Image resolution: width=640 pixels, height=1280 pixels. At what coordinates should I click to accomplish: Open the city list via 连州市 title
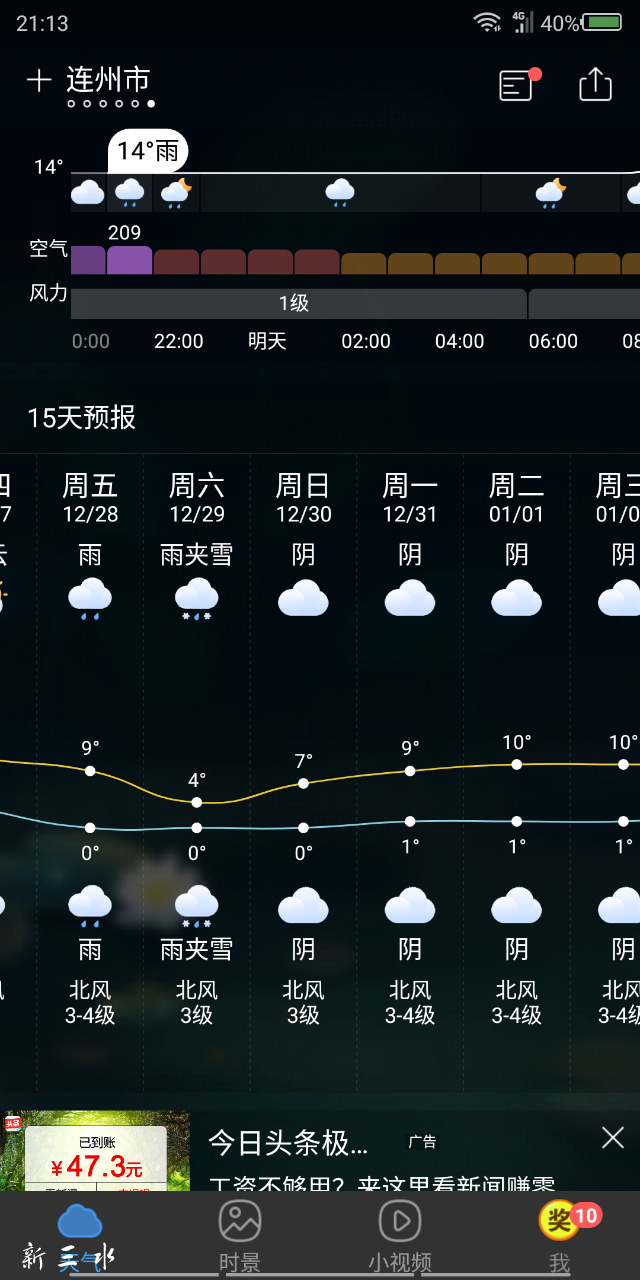pos(108,79)
